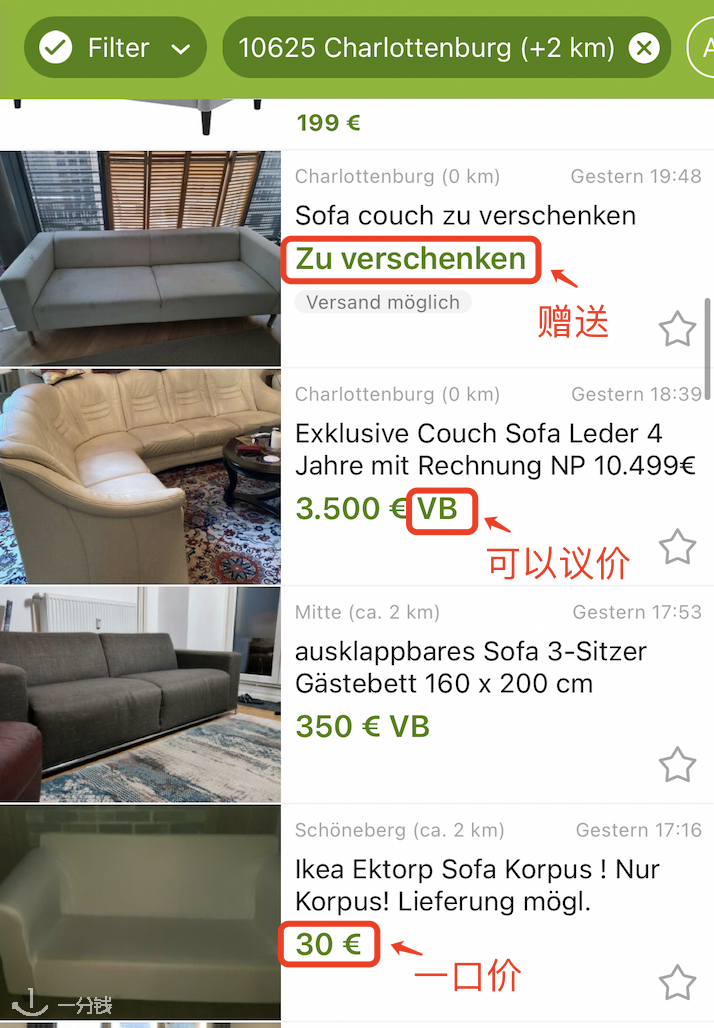
Task: Clear the 10625 Charlottenburg location filter
Action: tap(645, 48)
